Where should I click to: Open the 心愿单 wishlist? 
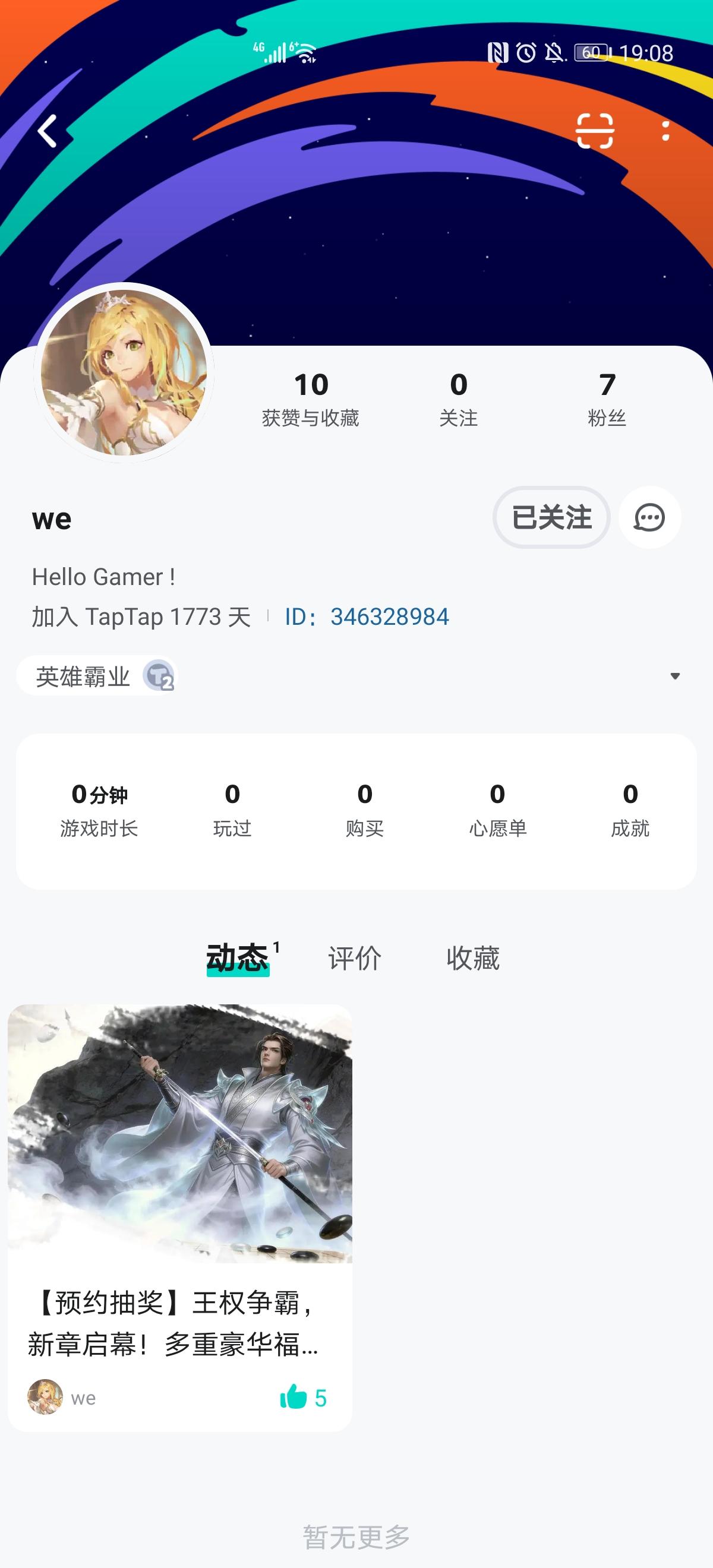pos(497,810)
